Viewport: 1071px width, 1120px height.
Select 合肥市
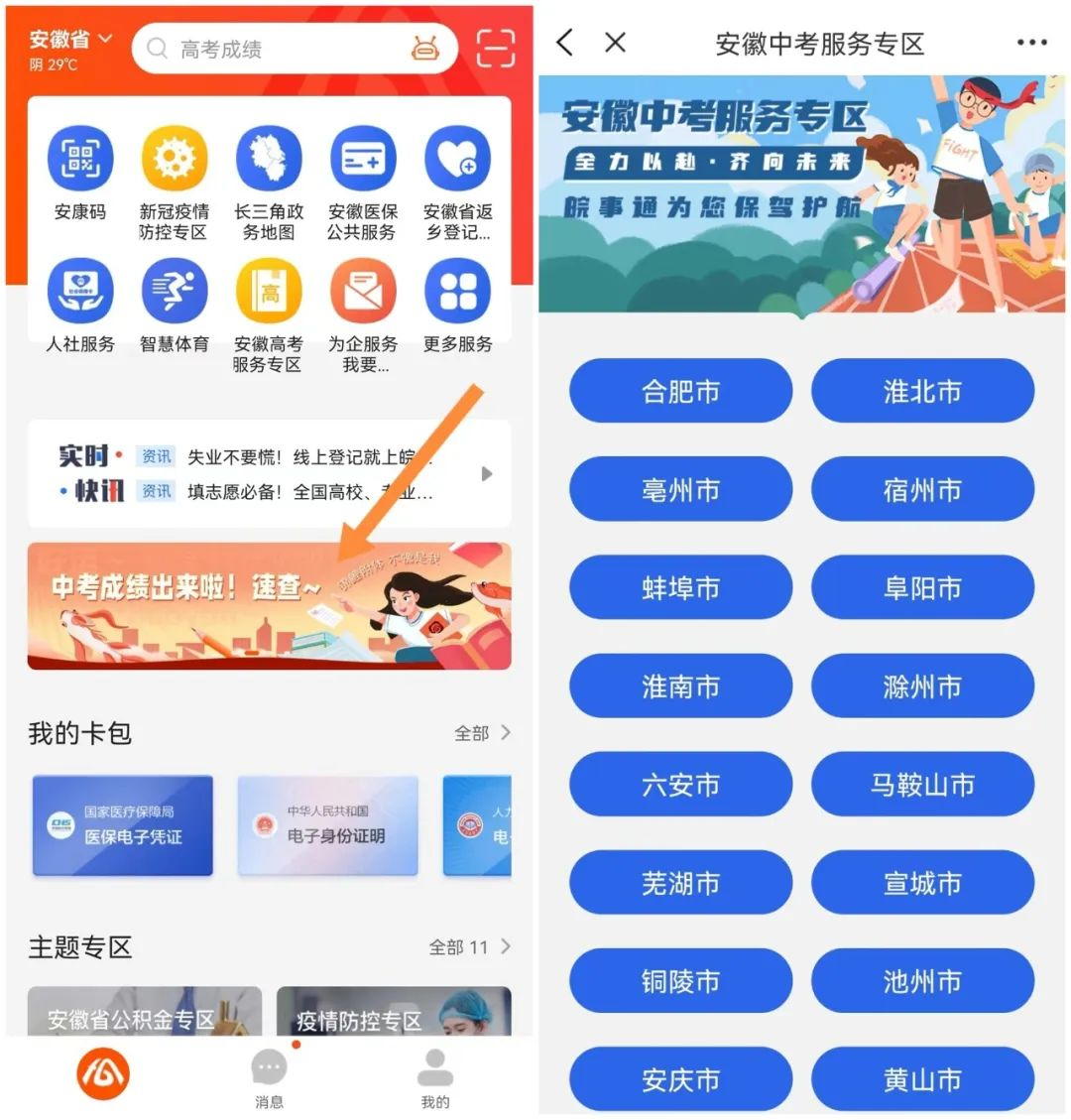point(680,391)
